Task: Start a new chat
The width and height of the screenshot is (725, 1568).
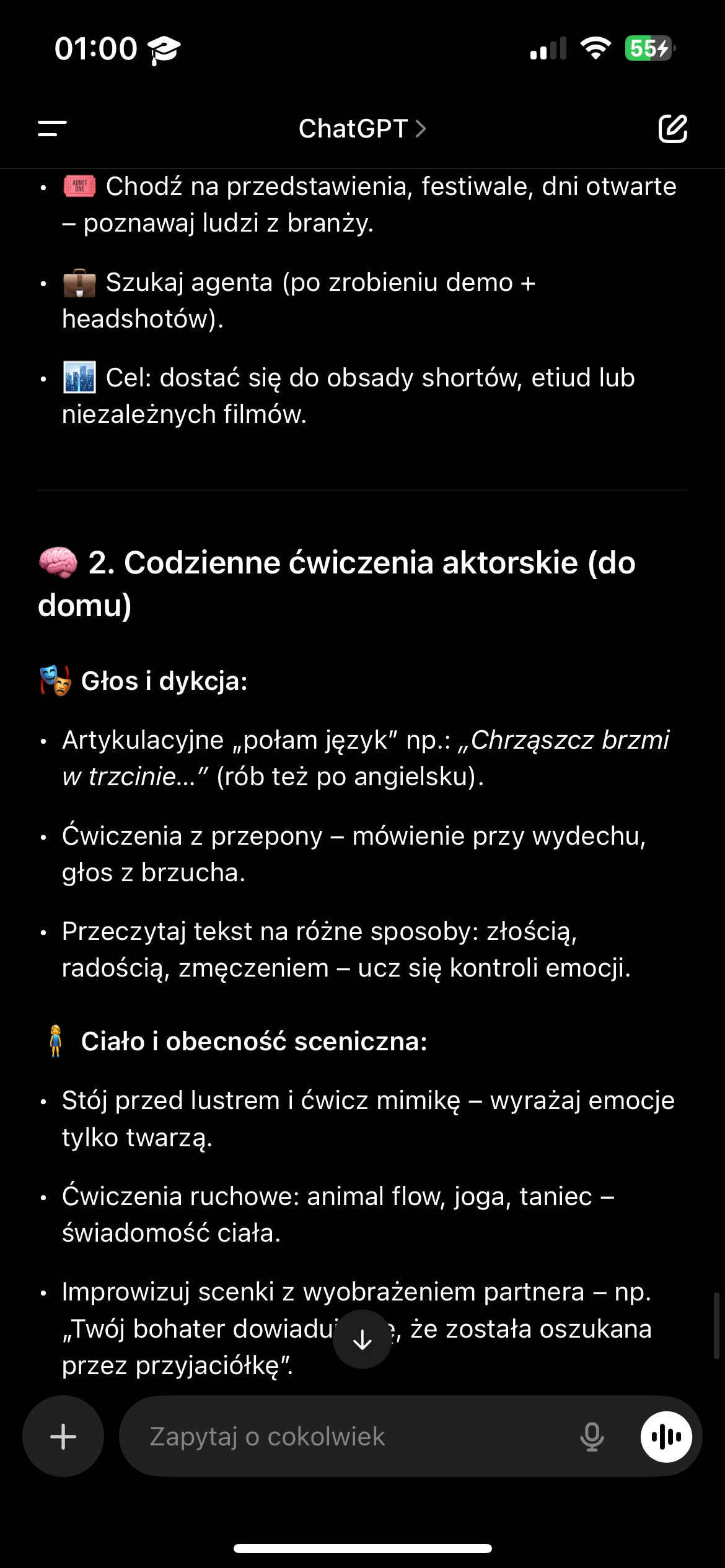Action: point(672,129)
